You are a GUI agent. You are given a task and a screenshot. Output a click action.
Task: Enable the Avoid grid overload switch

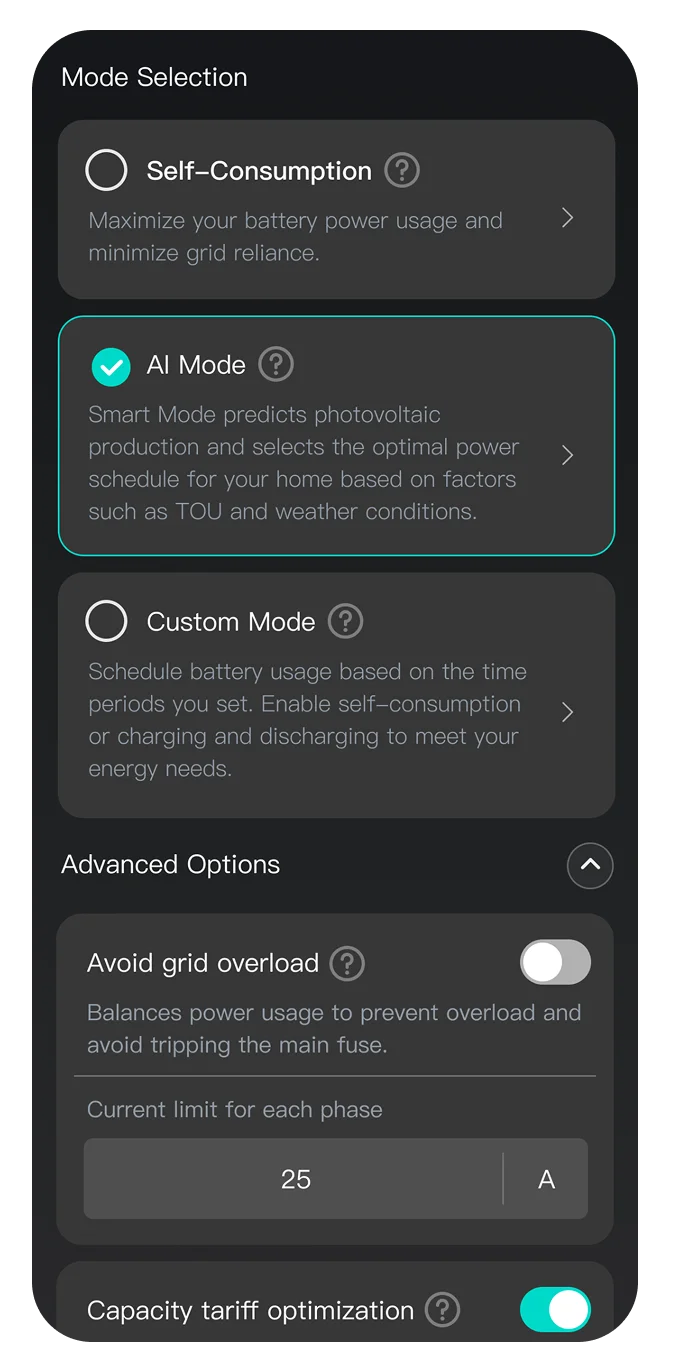coord(555,963)
